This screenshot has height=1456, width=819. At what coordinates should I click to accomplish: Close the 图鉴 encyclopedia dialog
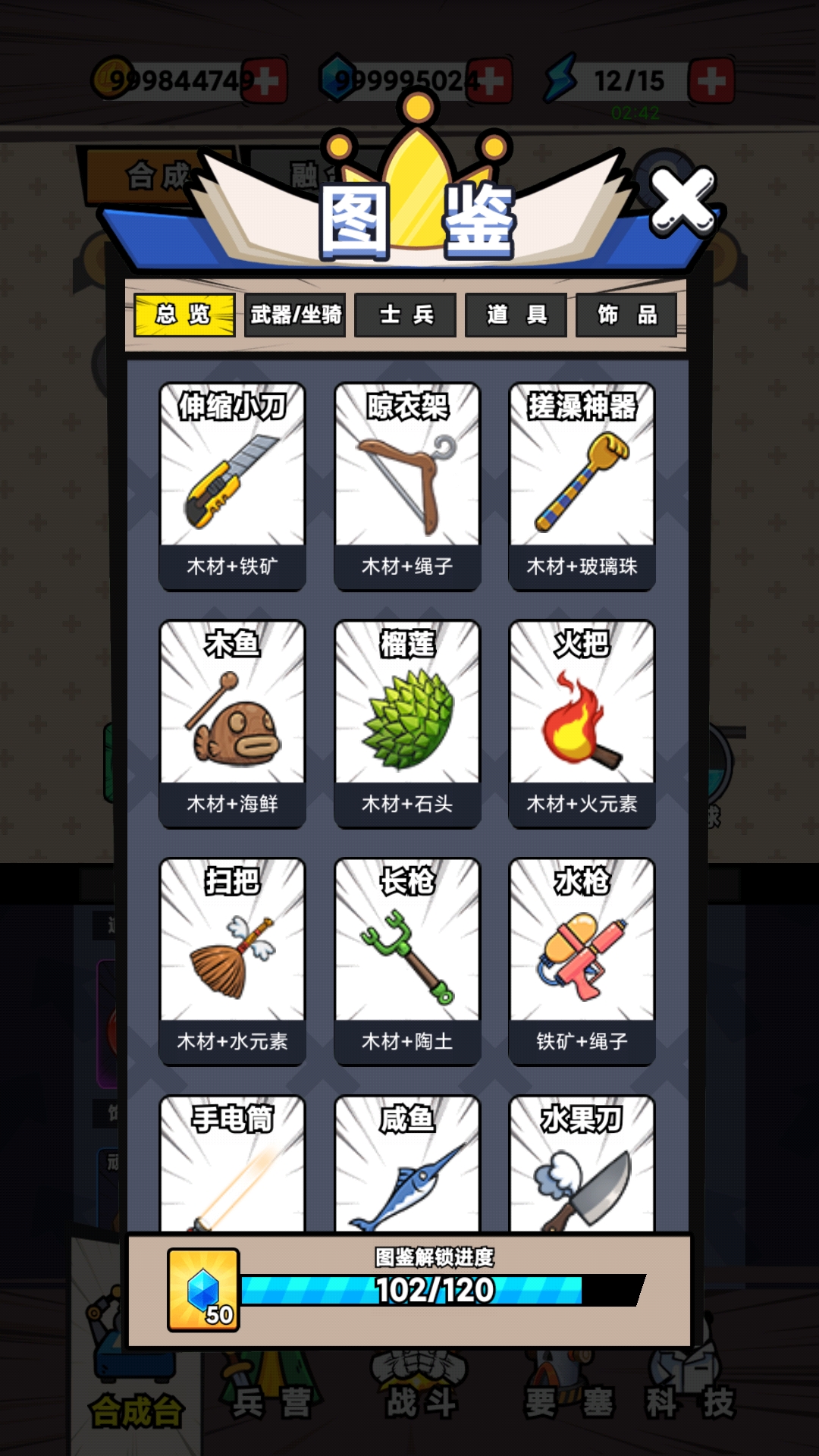682,199
